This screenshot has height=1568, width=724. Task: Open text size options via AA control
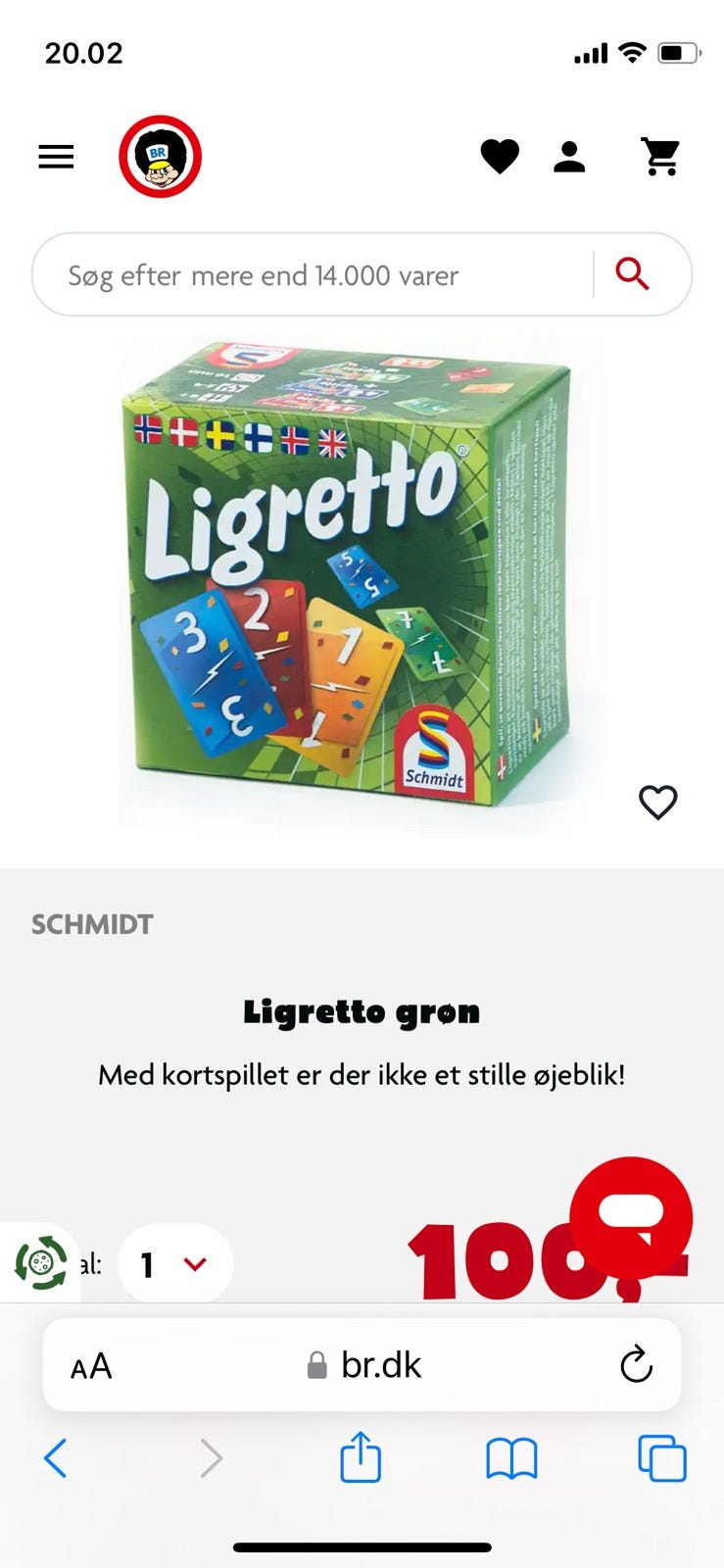91,1364
